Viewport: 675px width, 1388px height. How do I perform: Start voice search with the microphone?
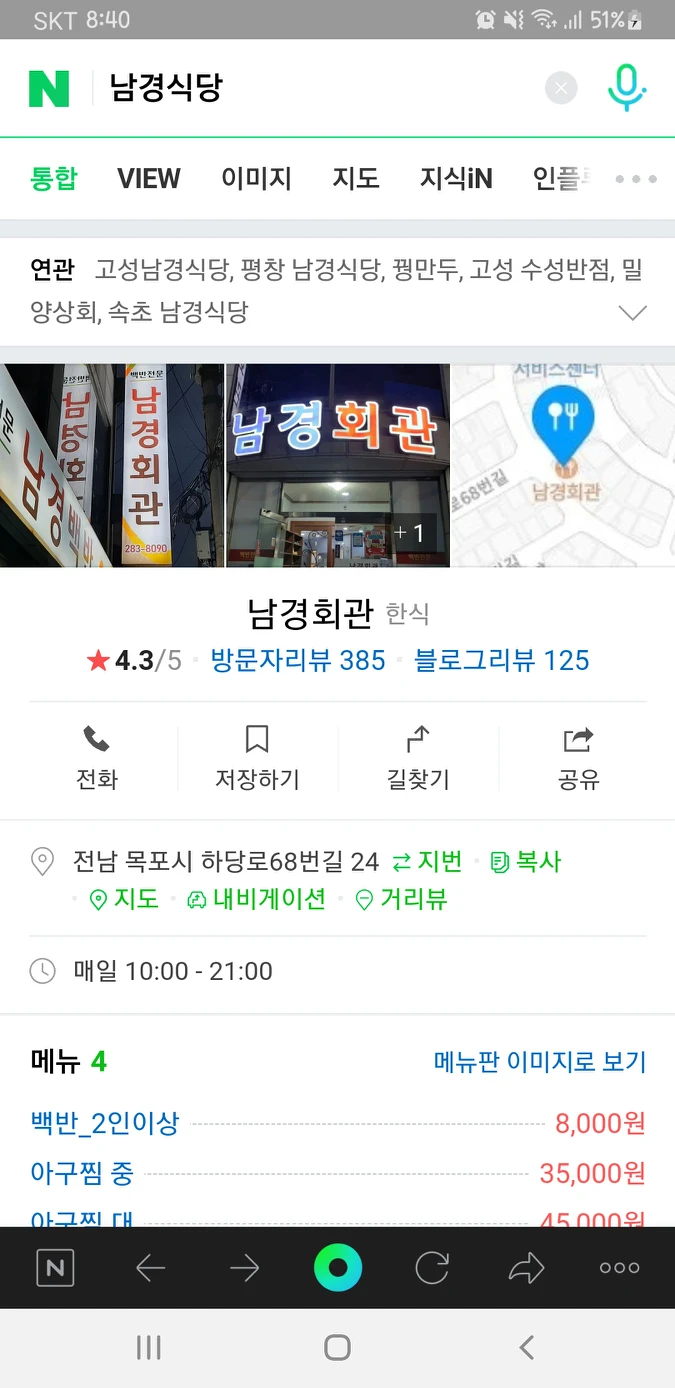(x=627, y=88)
